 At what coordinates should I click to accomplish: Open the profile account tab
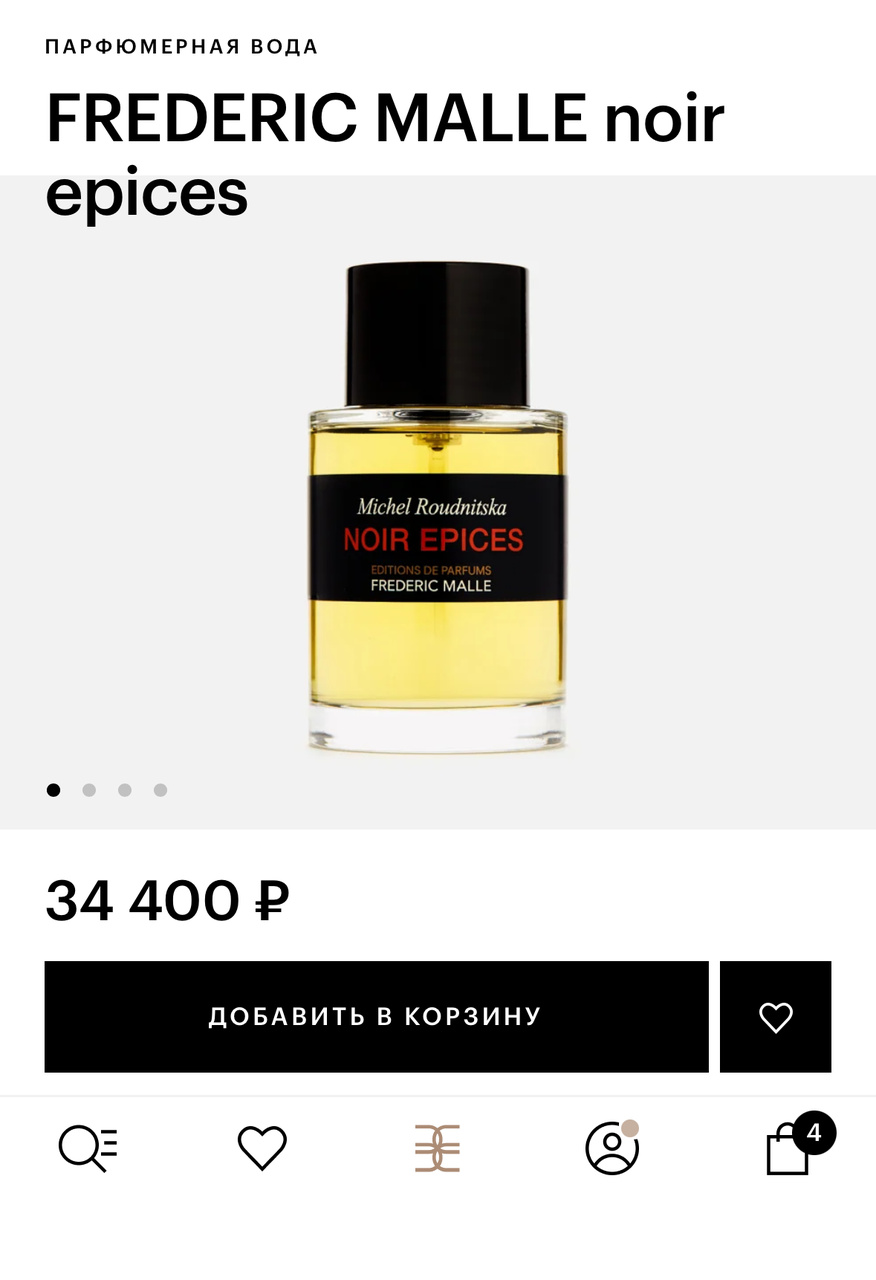click(611, 1148)
